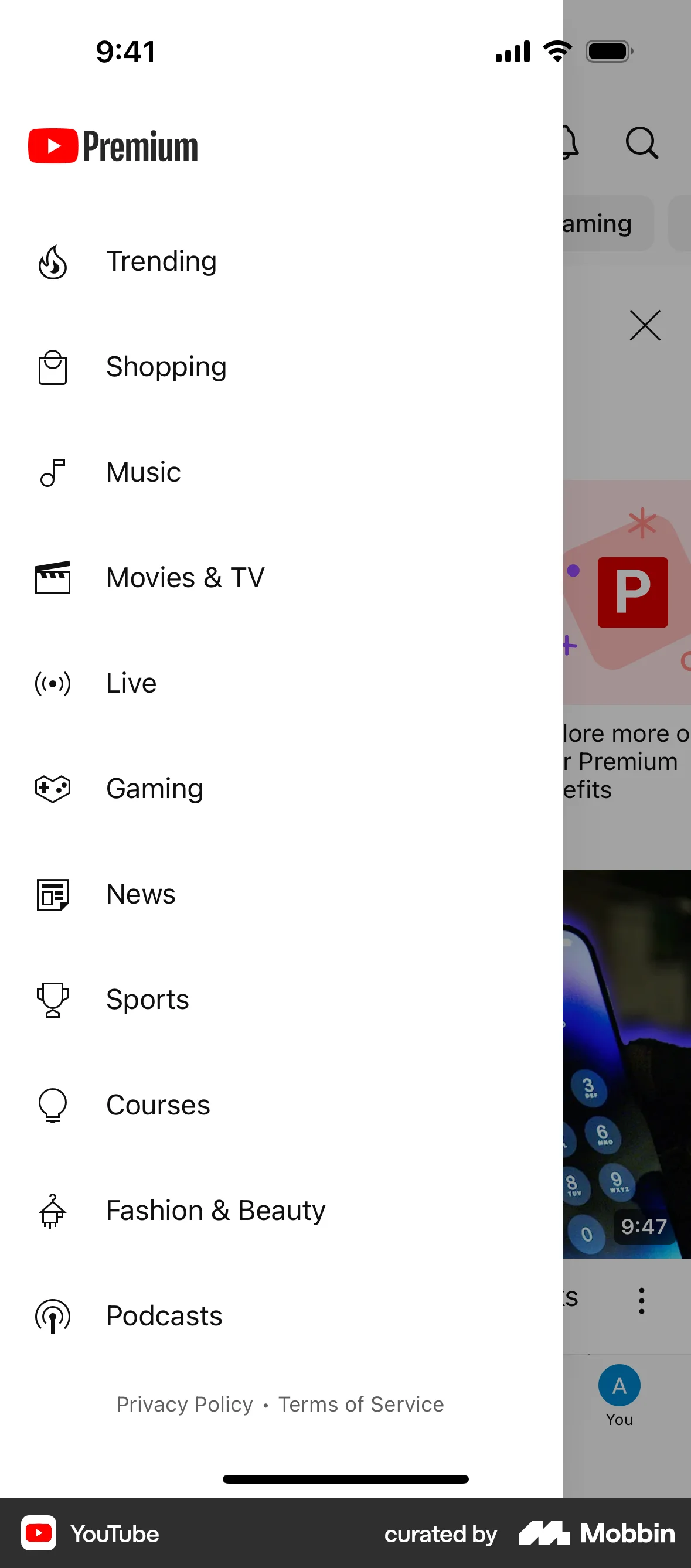The image size is (691, 1568).
Task: Click the Movies & TV clapperboard icon
Action: click(53, 578)
